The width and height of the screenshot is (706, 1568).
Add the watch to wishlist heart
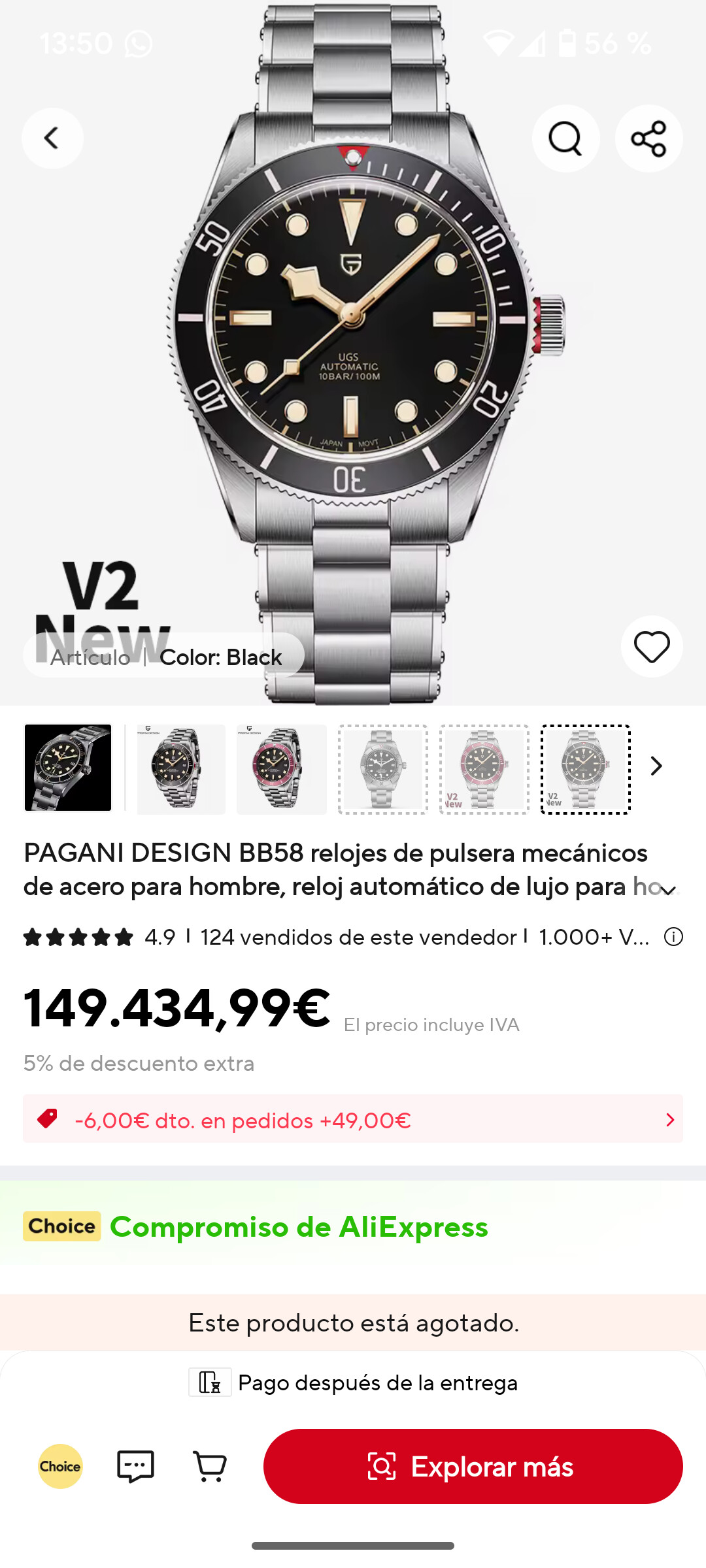click(652, 647)
